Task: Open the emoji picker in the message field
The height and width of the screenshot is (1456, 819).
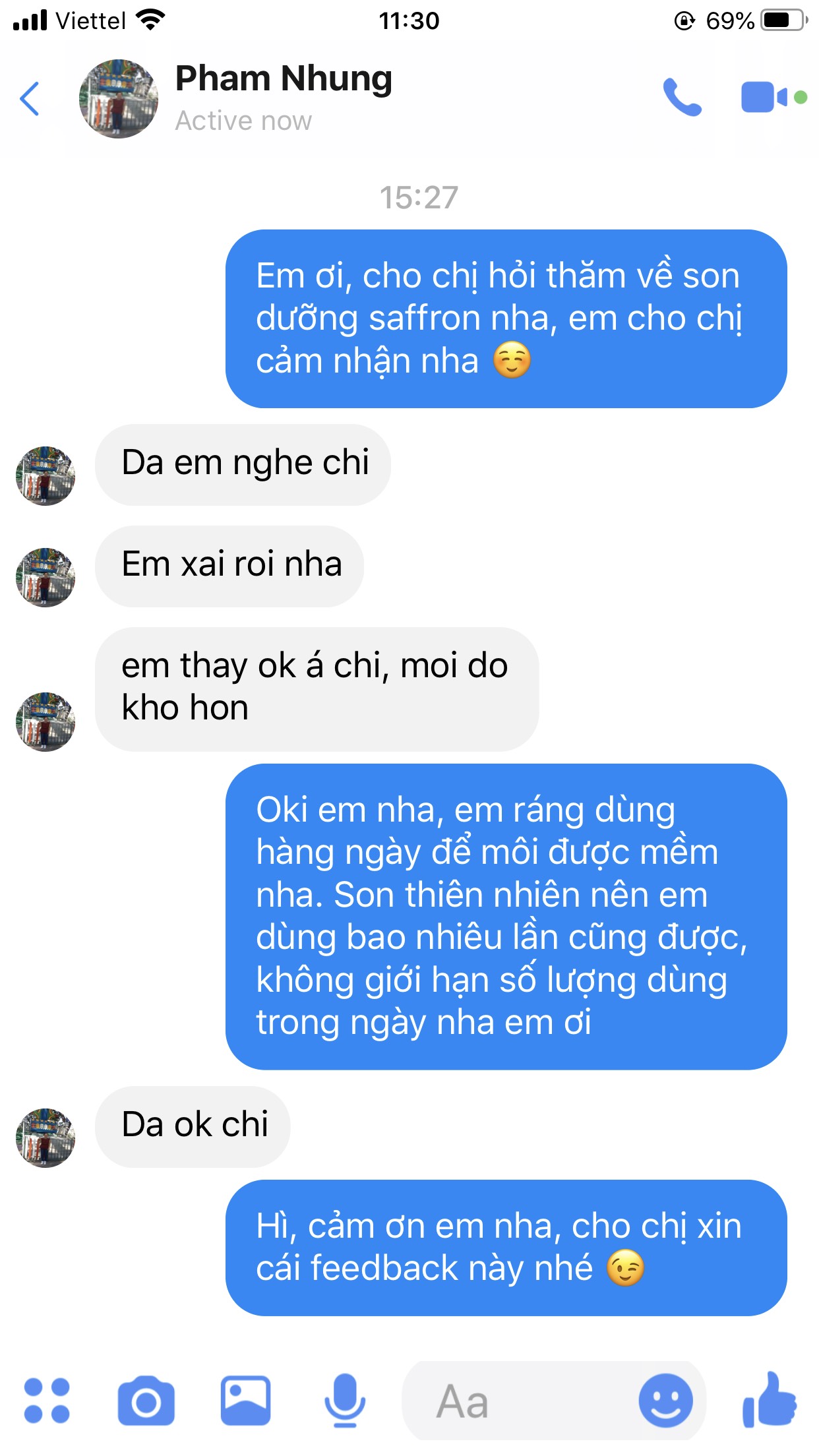Action: point(665,1400)
